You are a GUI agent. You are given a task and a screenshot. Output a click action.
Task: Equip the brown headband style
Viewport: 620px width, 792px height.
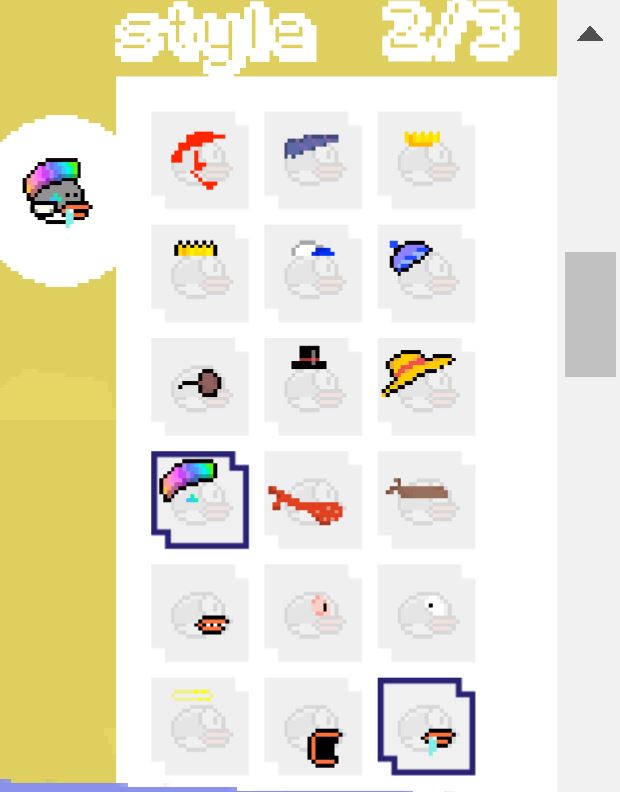click(426, 500)
